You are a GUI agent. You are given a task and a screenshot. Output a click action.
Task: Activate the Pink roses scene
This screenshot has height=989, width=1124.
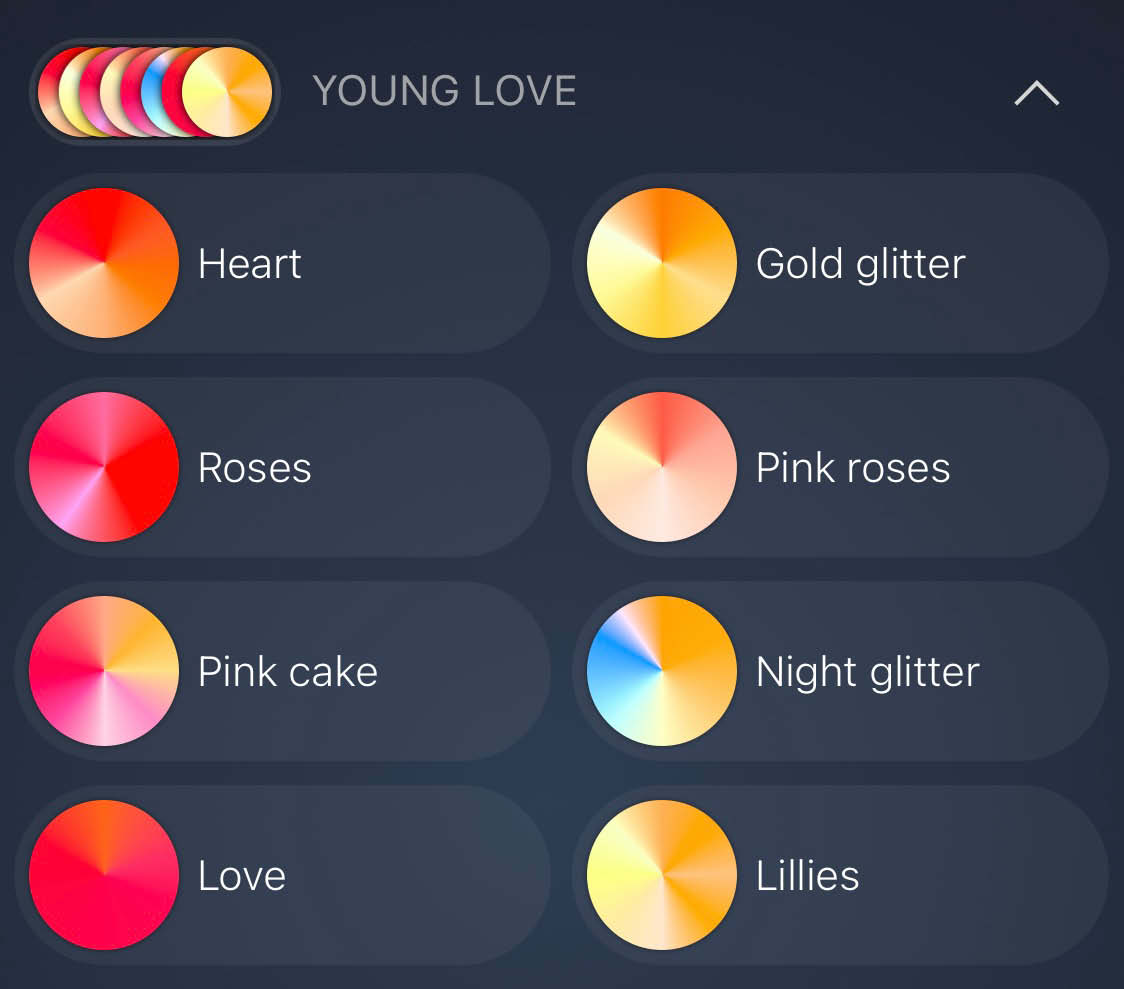click(840, 468)
